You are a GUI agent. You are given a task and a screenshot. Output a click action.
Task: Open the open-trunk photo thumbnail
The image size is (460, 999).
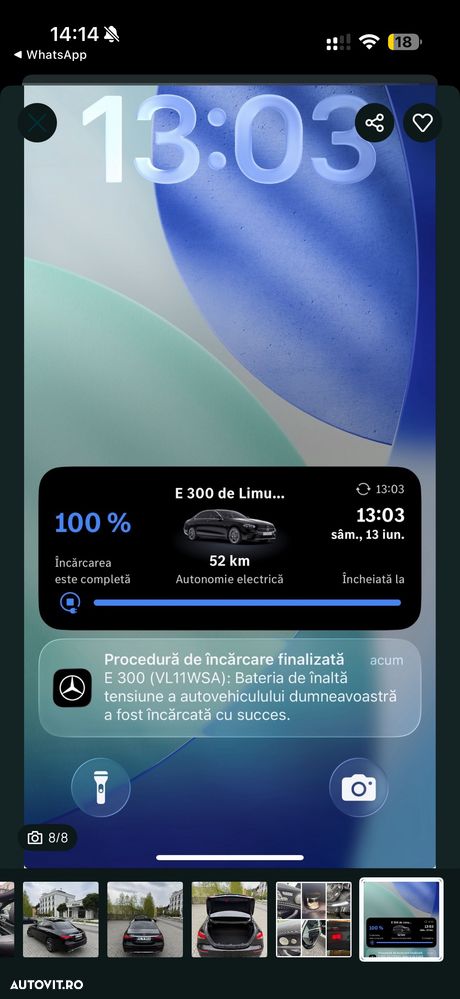(x=229, y=919)
